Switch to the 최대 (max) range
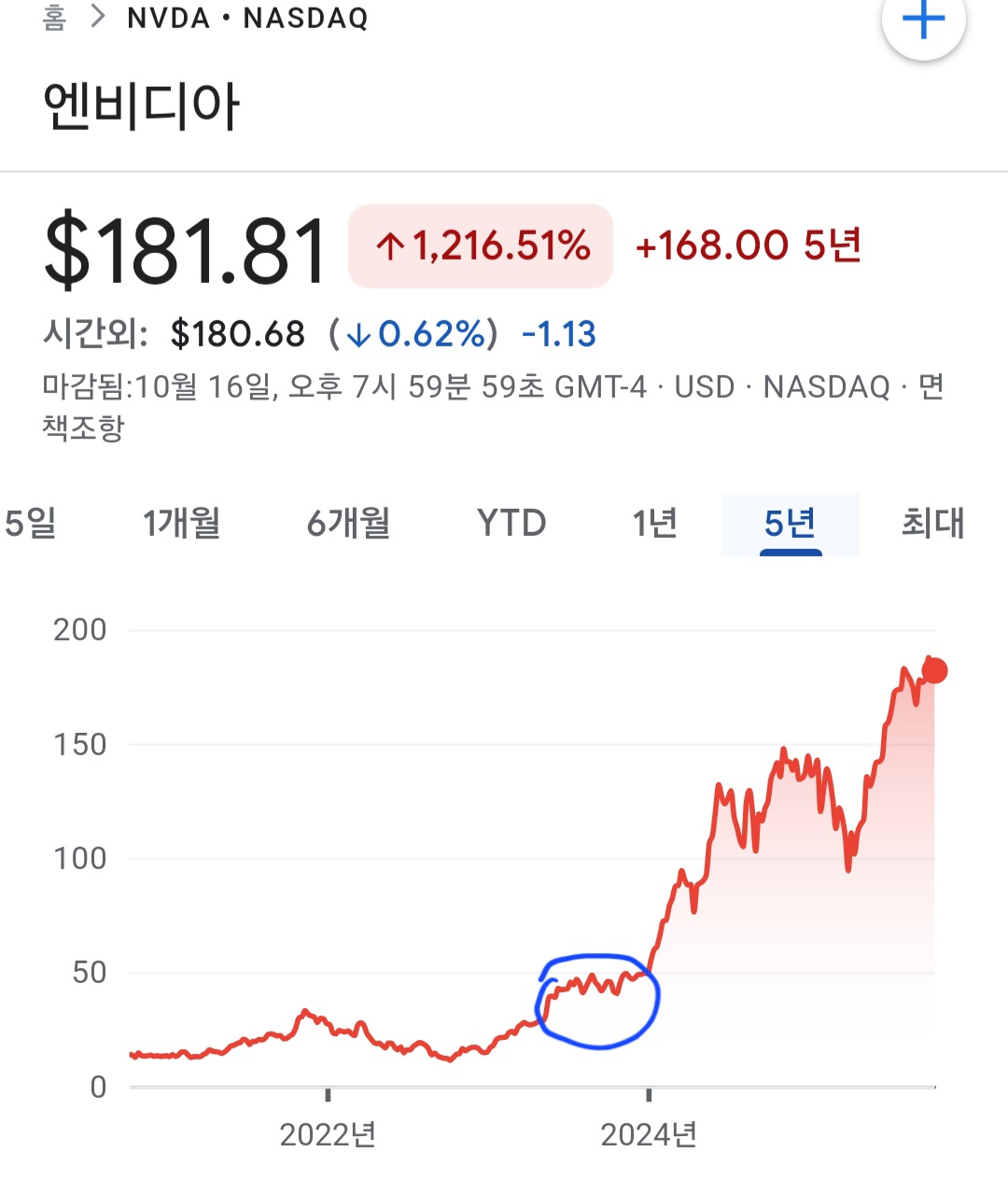 pyautogui.click(x=932, y=524)
